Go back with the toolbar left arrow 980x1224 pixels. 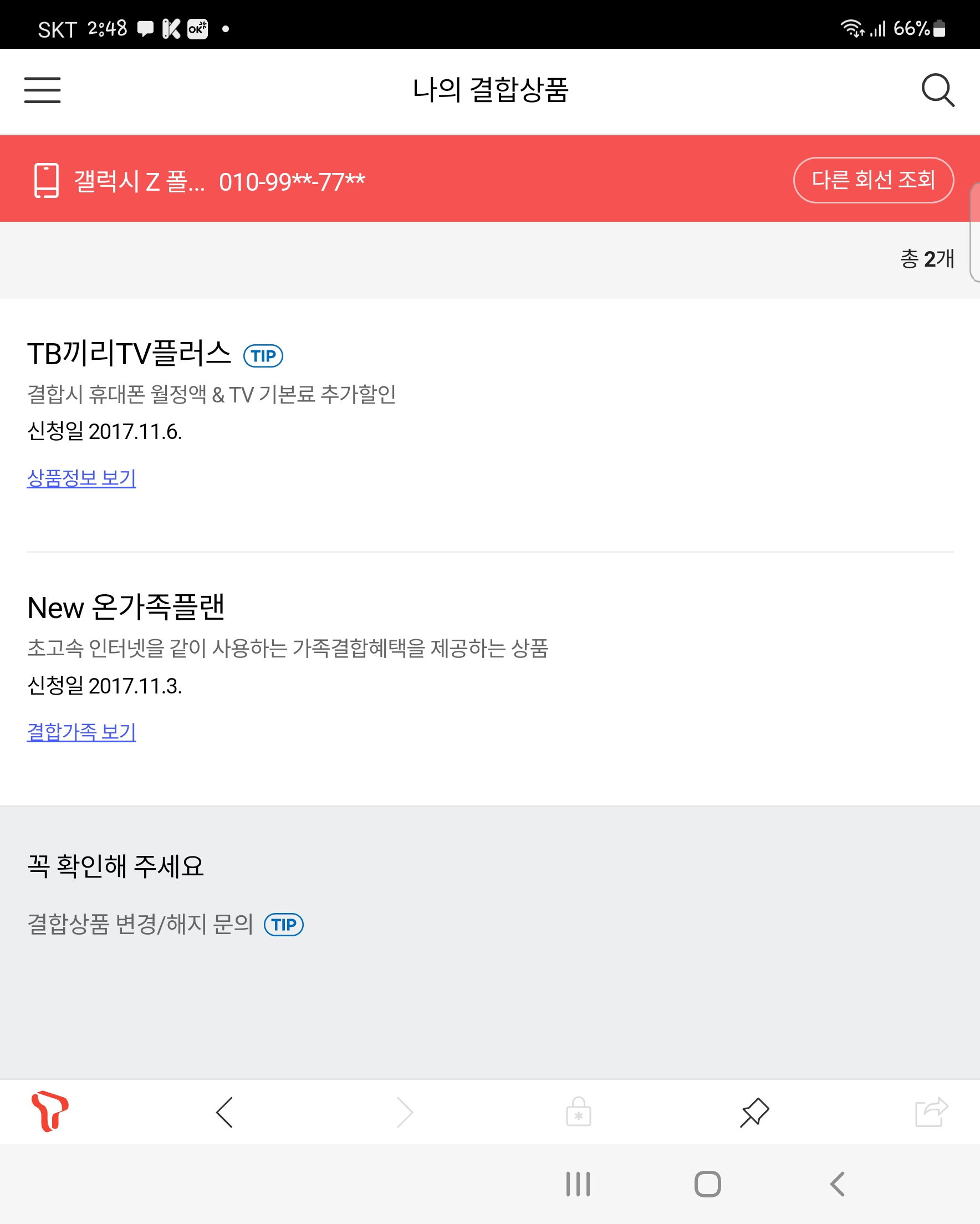(x=225, y=1112)
